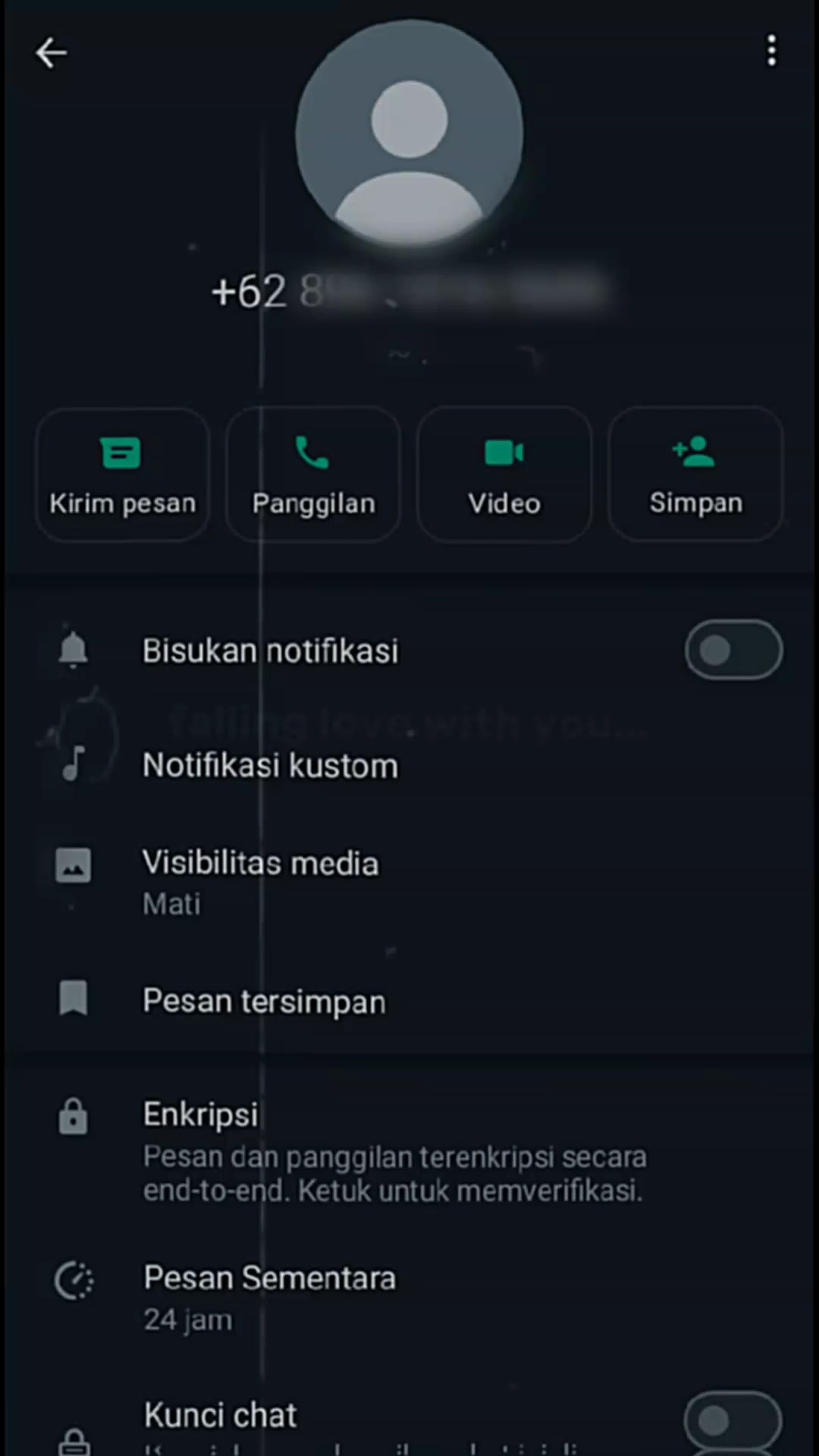Viewport: 819px width, 1456px height.
Task: Toggle Bisukan notifikasi switch
Action: [733, 650]
